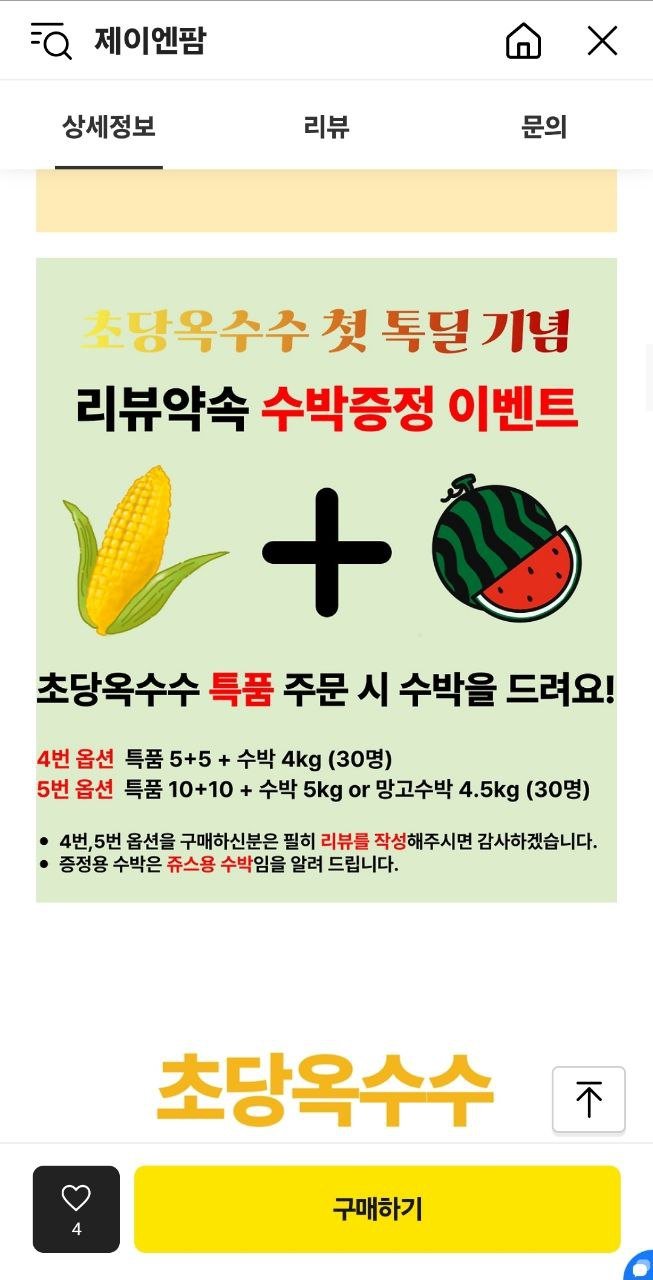
Task: Switch to the 문의 tab
Action: pos(544,127)
